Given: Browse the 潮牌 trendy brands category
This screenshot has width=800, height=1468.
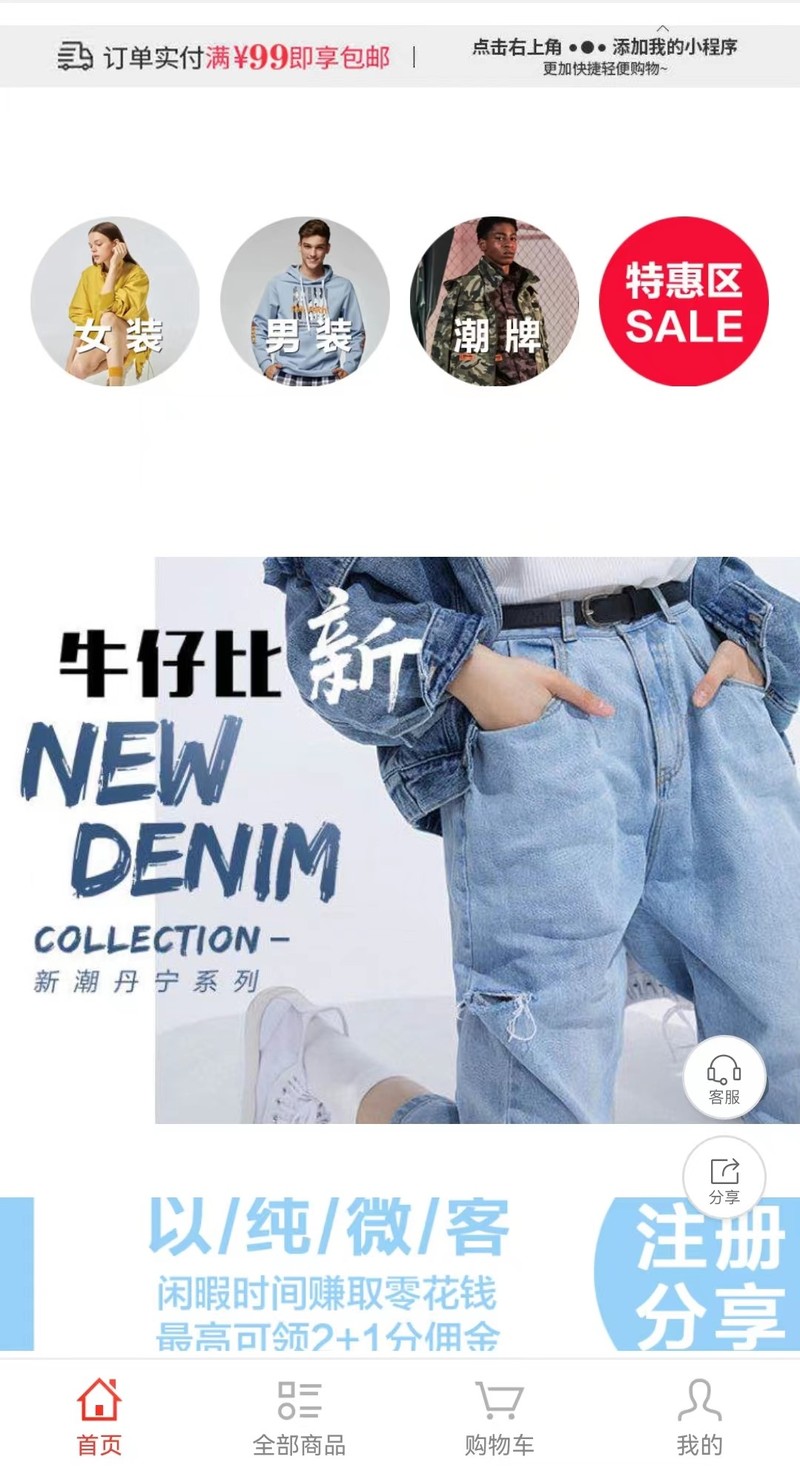Looking at the screenshot, I should (x=494, y=301).
